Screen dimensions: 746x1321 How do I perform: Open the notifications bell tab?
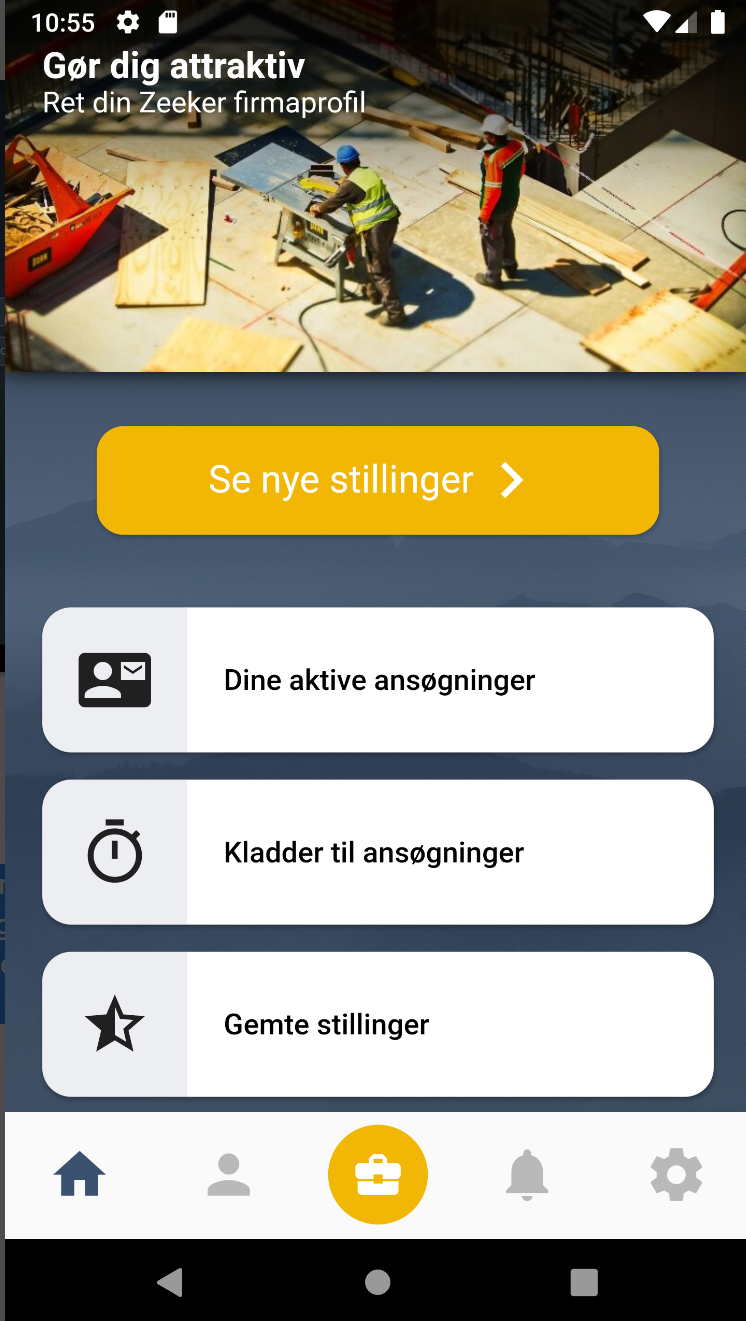(x=527, y=1175)
